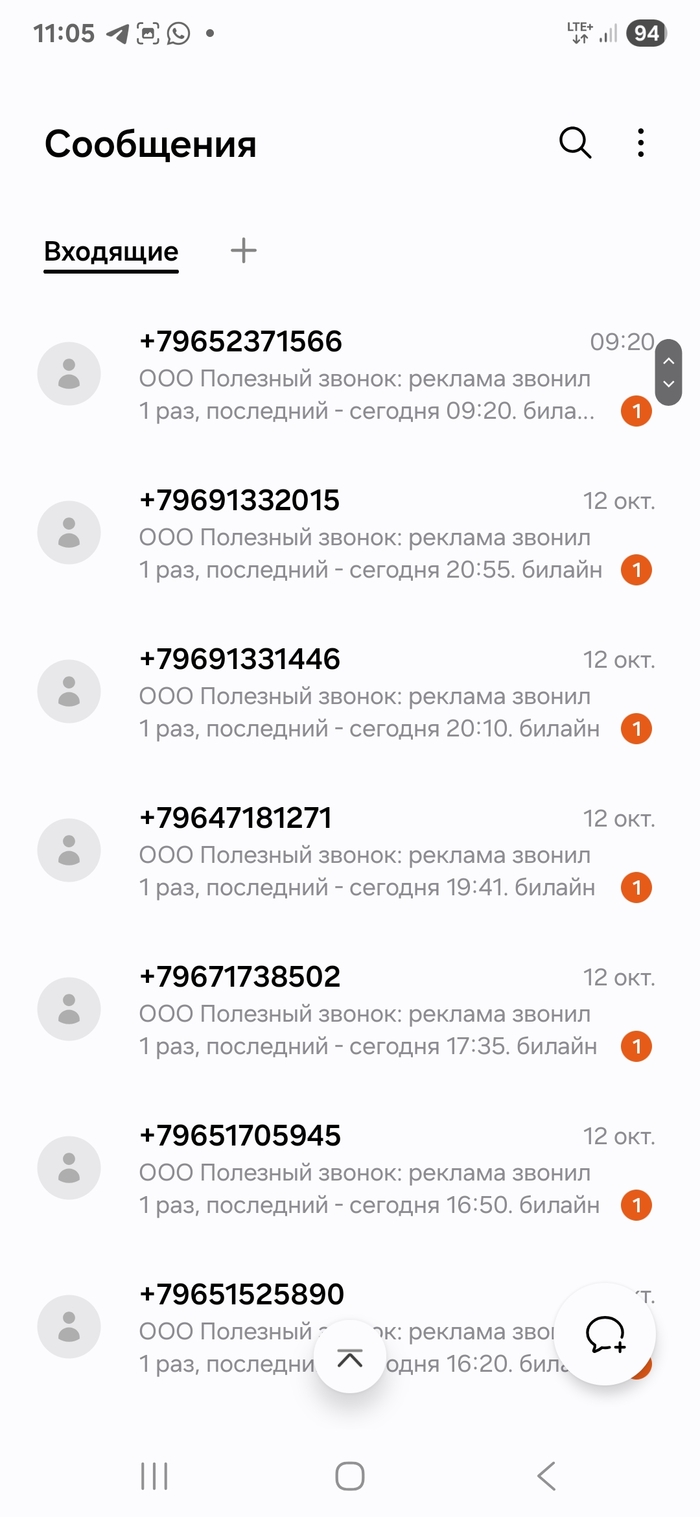
Task: Open recent apps from the navigation bar
Action: [154, 1475]
